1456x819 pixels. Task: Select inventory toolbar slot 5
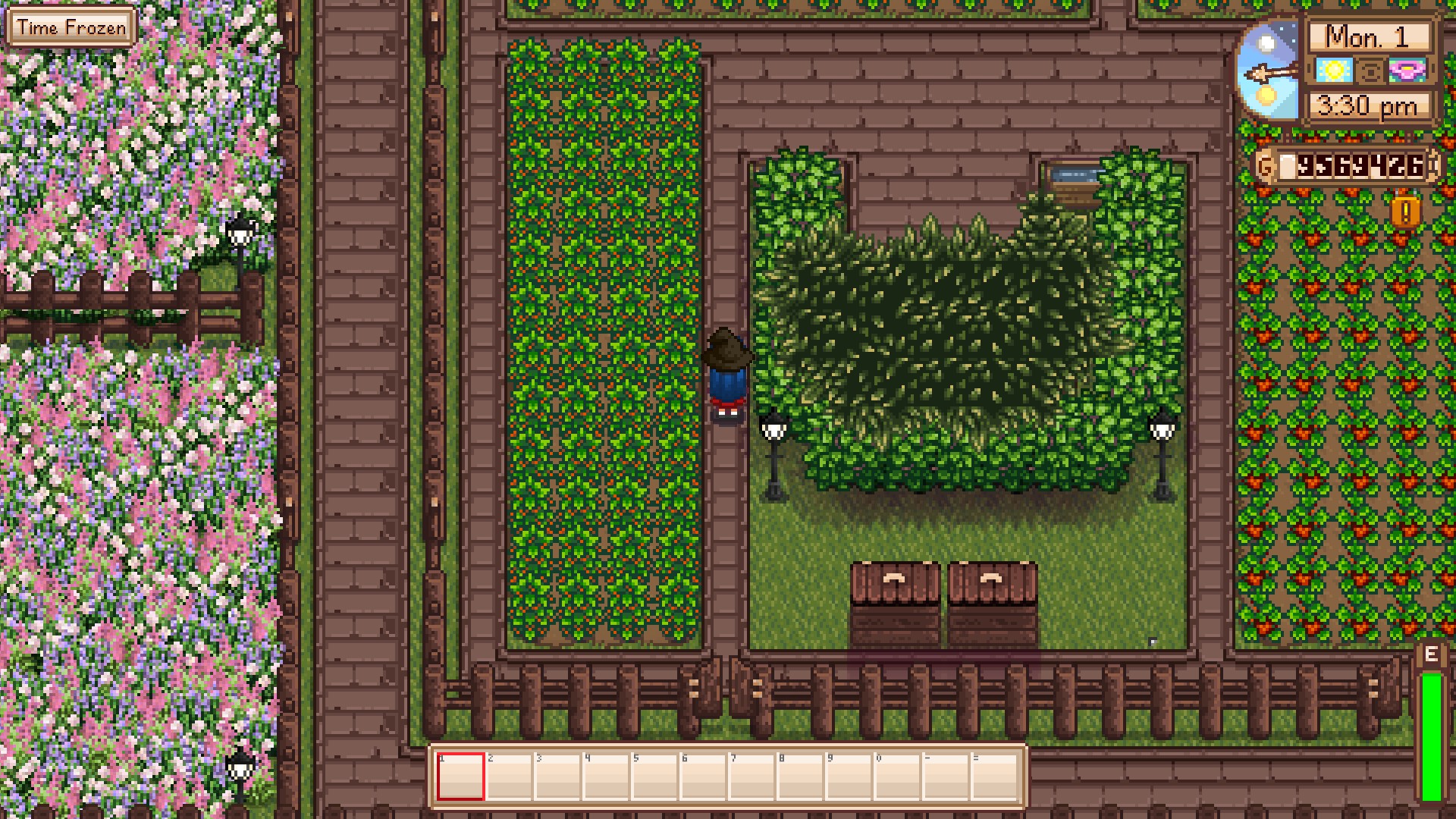tap(654, 776)
